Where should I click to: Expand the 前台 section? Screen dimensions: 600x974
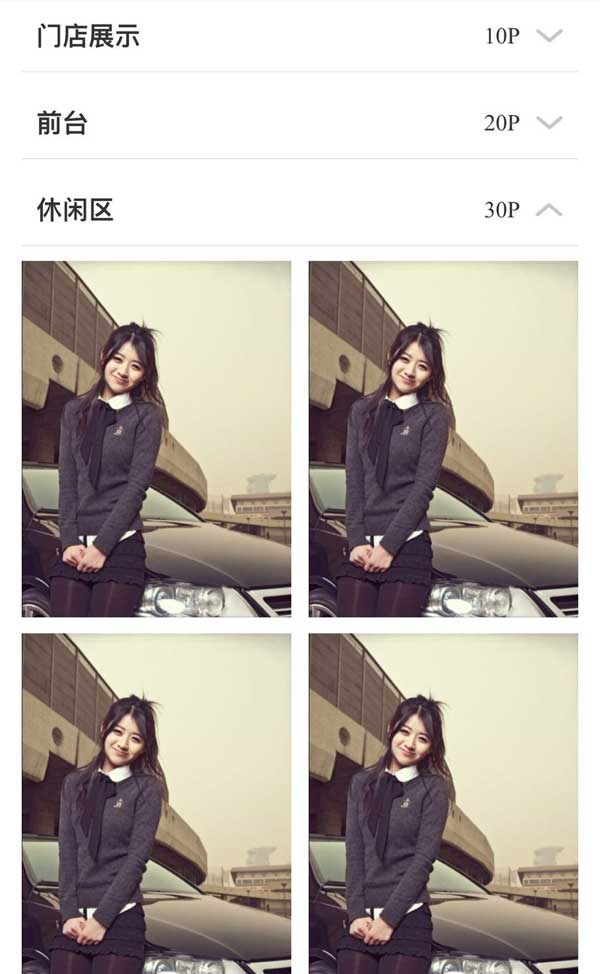click(x=549, y=123)
